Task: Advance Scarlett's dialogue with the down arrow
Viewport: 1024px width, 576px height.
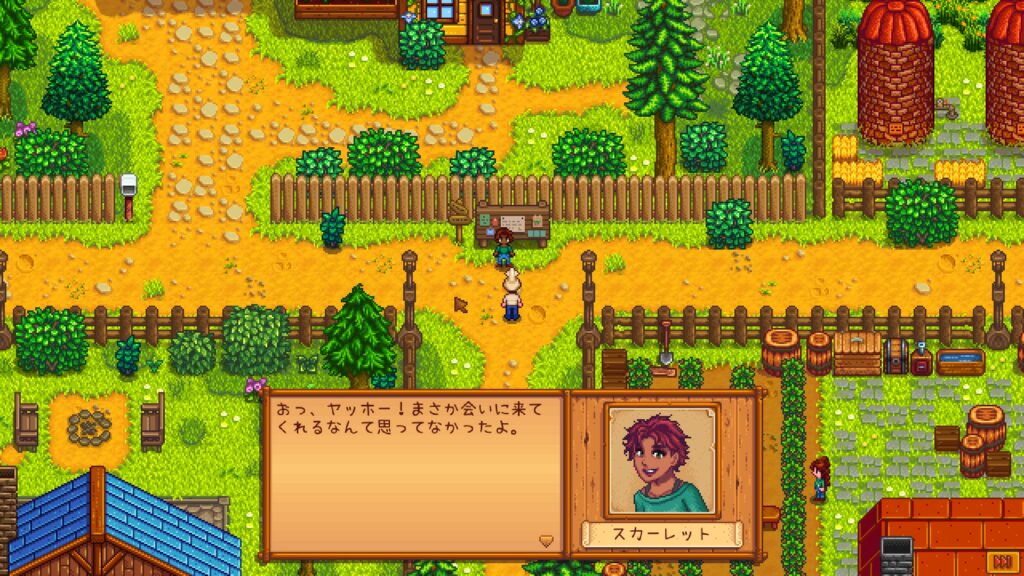Action: (546, 541)
